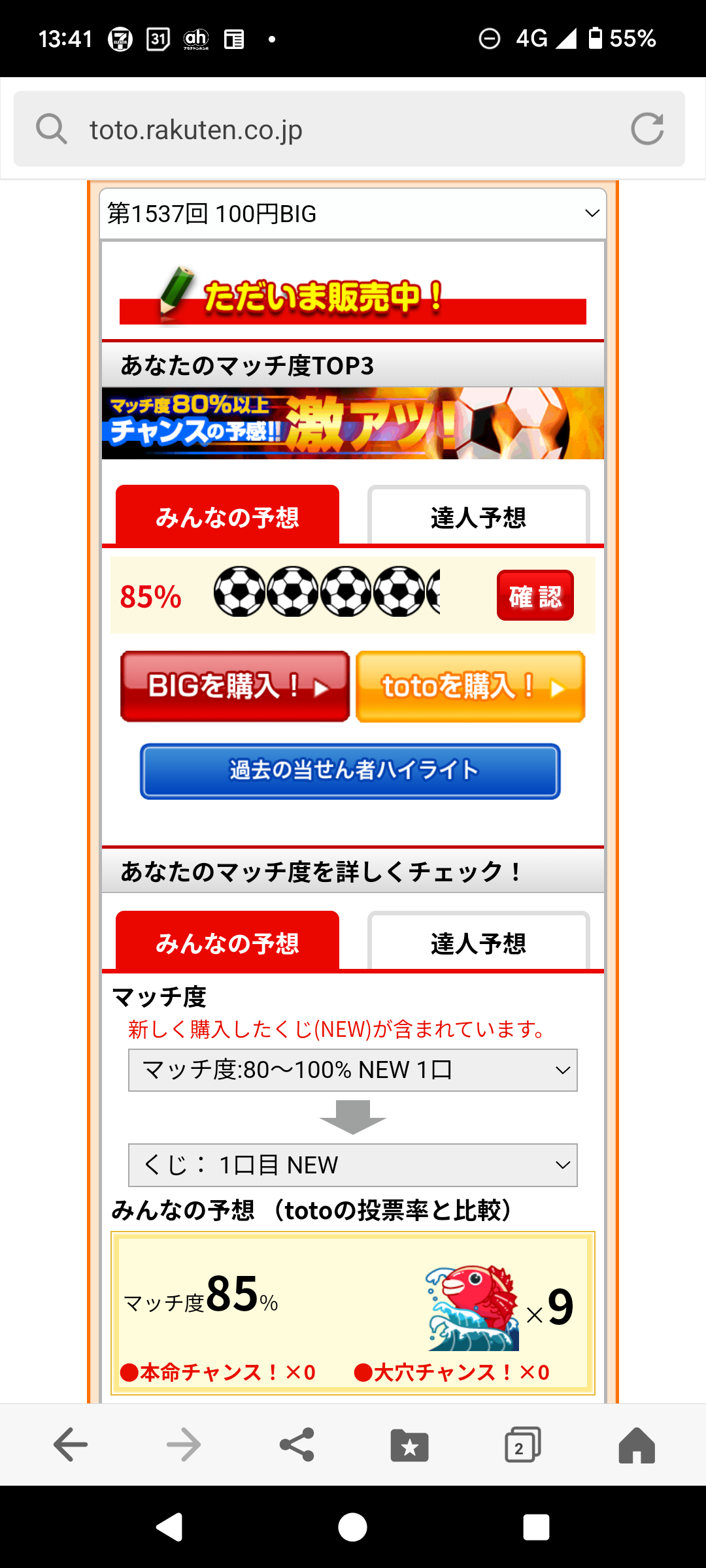Screen dimensions: 706x1568
Task: Switch to 達人予想 tab in 詳しくチェック section
Action: [479, 941]
